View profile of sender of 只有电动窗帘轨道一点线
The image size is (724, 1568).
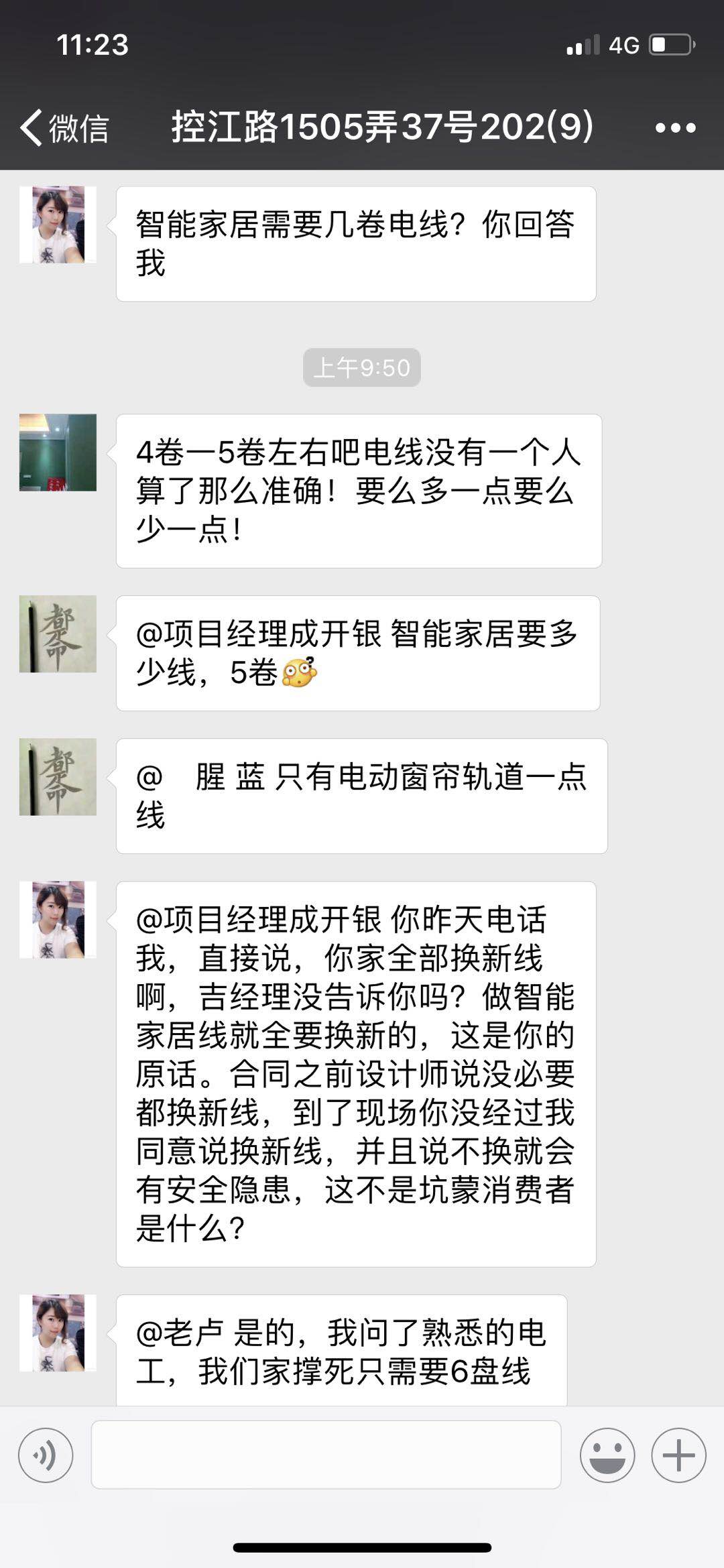coord(58,777)
